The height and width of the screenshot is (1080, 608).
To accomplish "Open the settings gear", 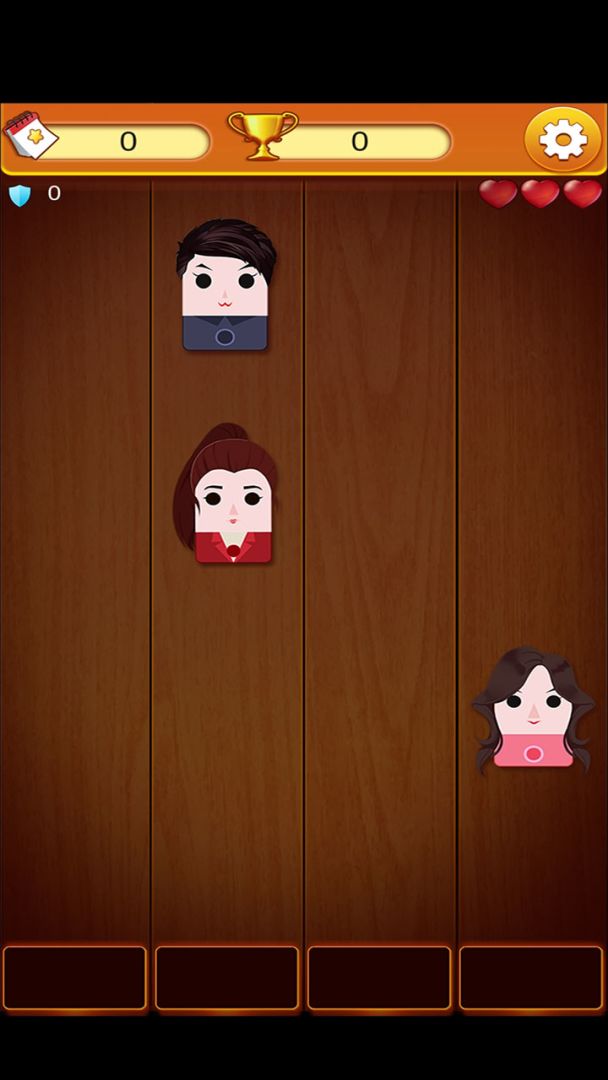I will (x=563, y=140).
